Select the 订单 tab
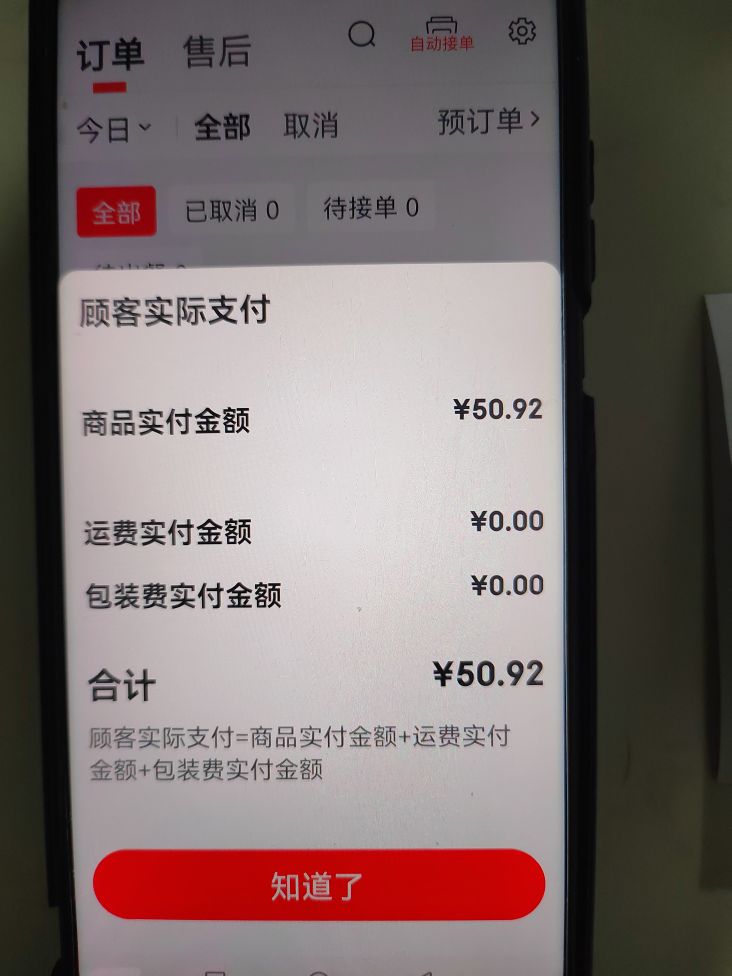 110,55
